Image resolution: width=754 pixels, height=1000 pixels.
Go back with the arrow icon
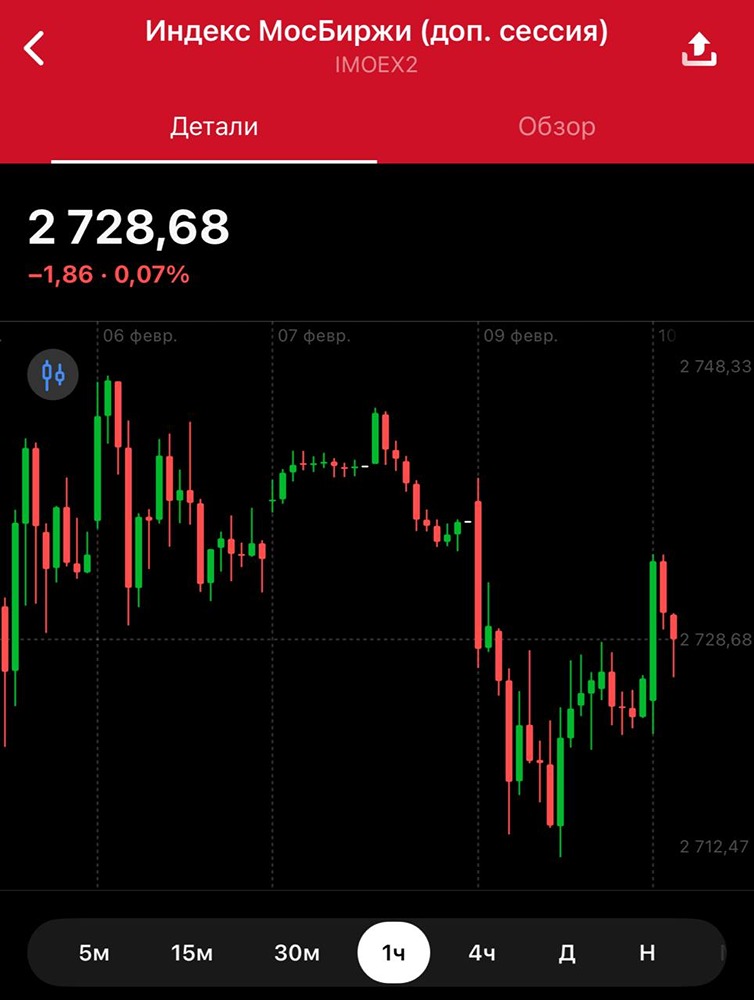[x=35, y=48]
